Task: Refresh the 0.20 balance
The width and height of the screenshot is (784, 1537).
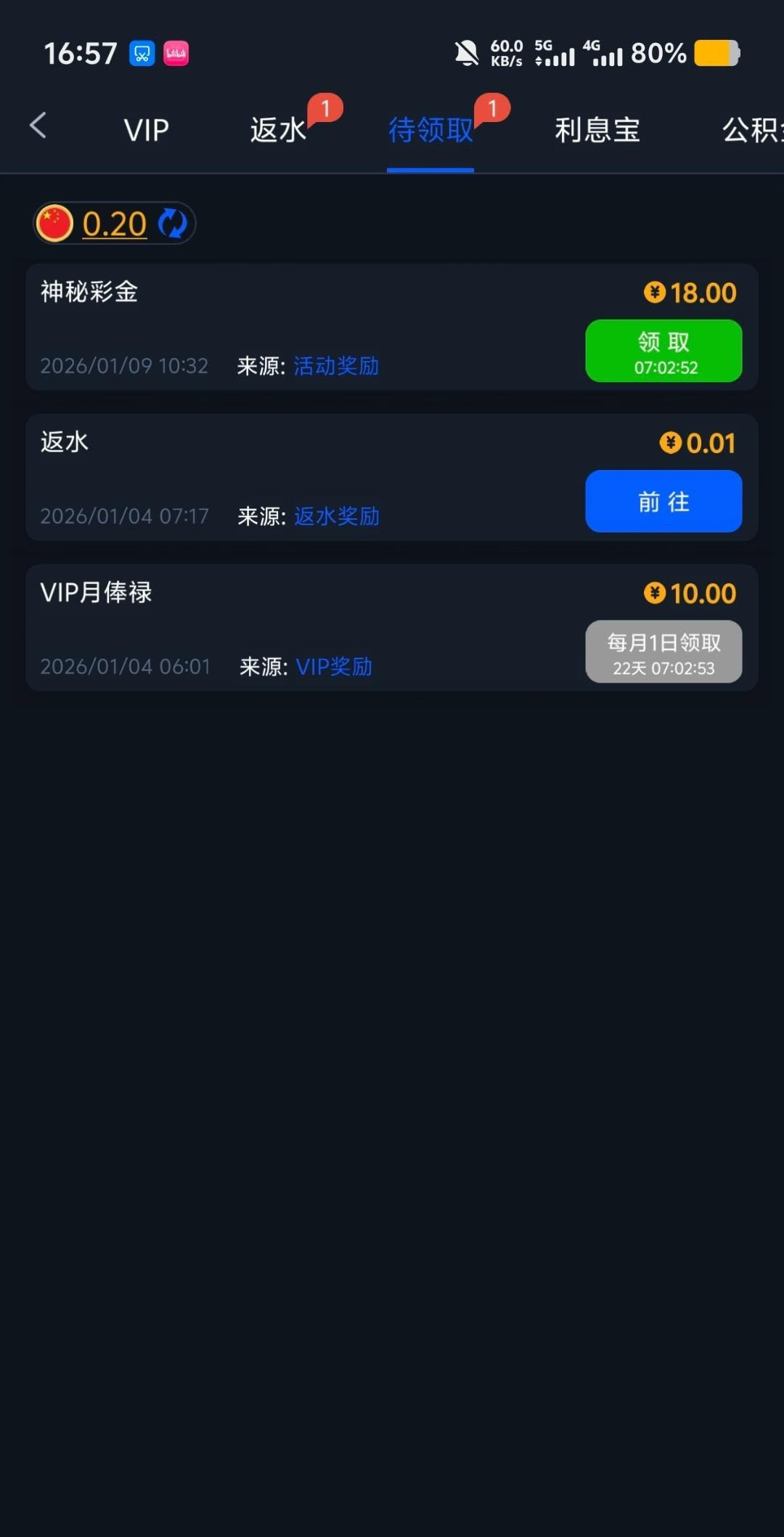Action: coord(173,223)
